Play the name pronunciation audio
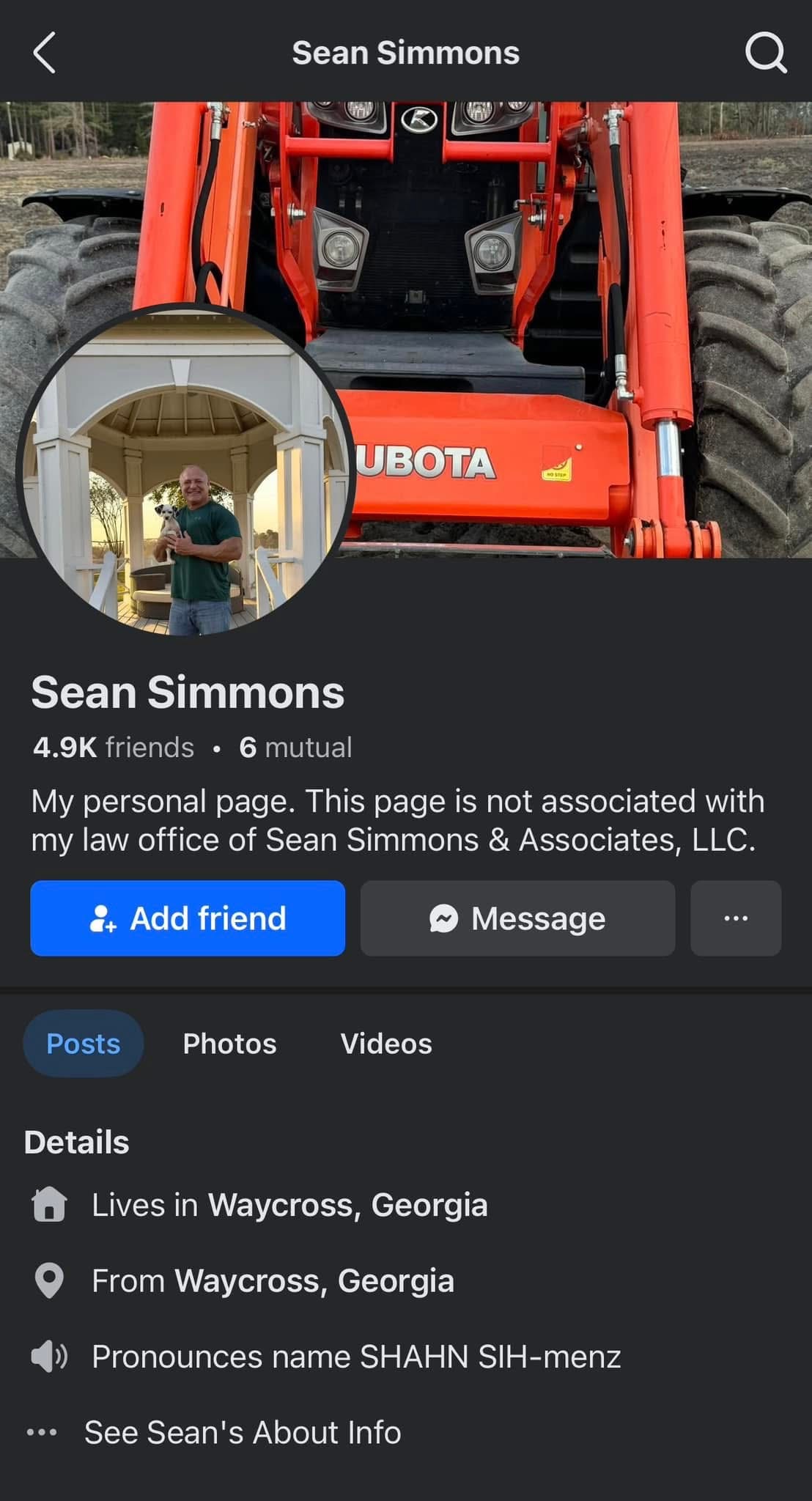Screen dimensions: 812x1501 [49, 1357]
